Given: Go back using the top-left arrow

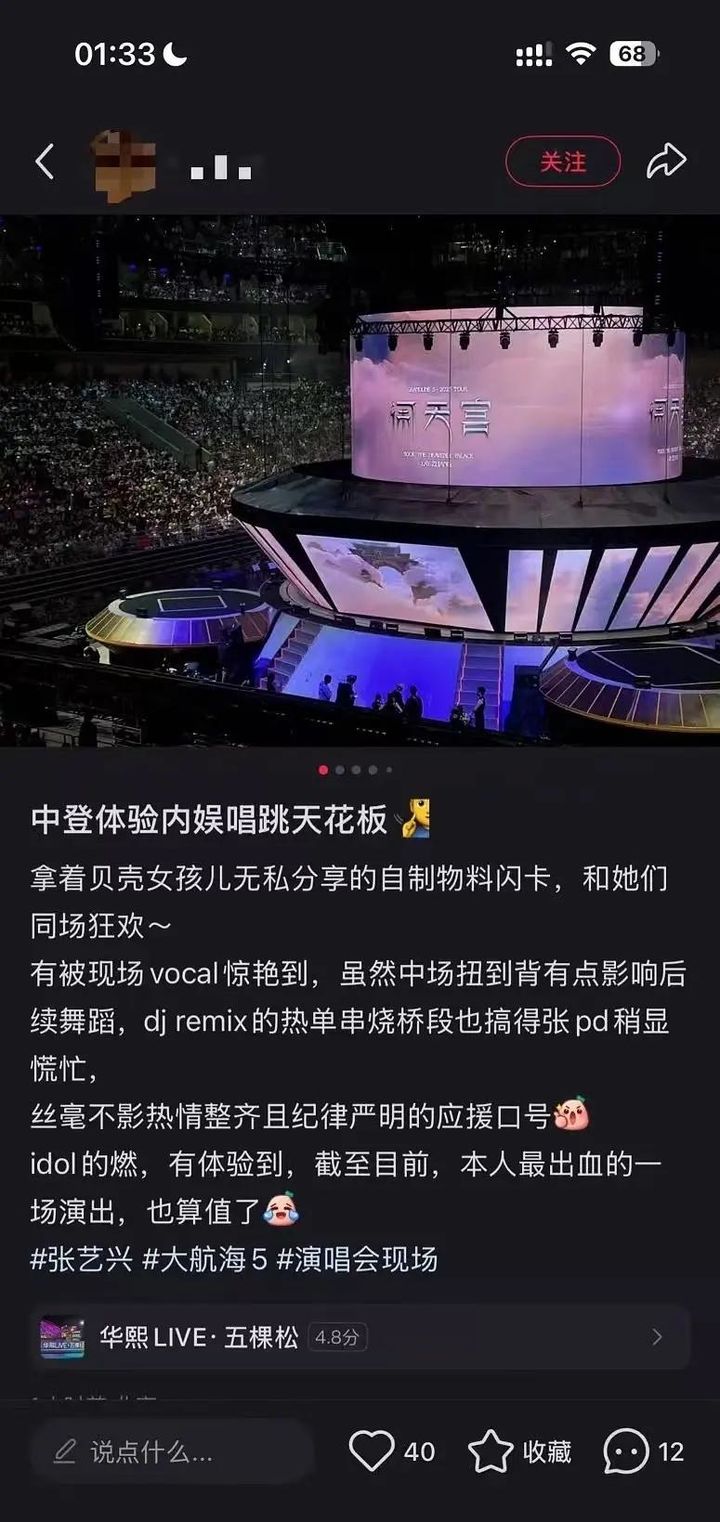Looking at the screenshot, I should pyautogui.click(x=44, y=162).
